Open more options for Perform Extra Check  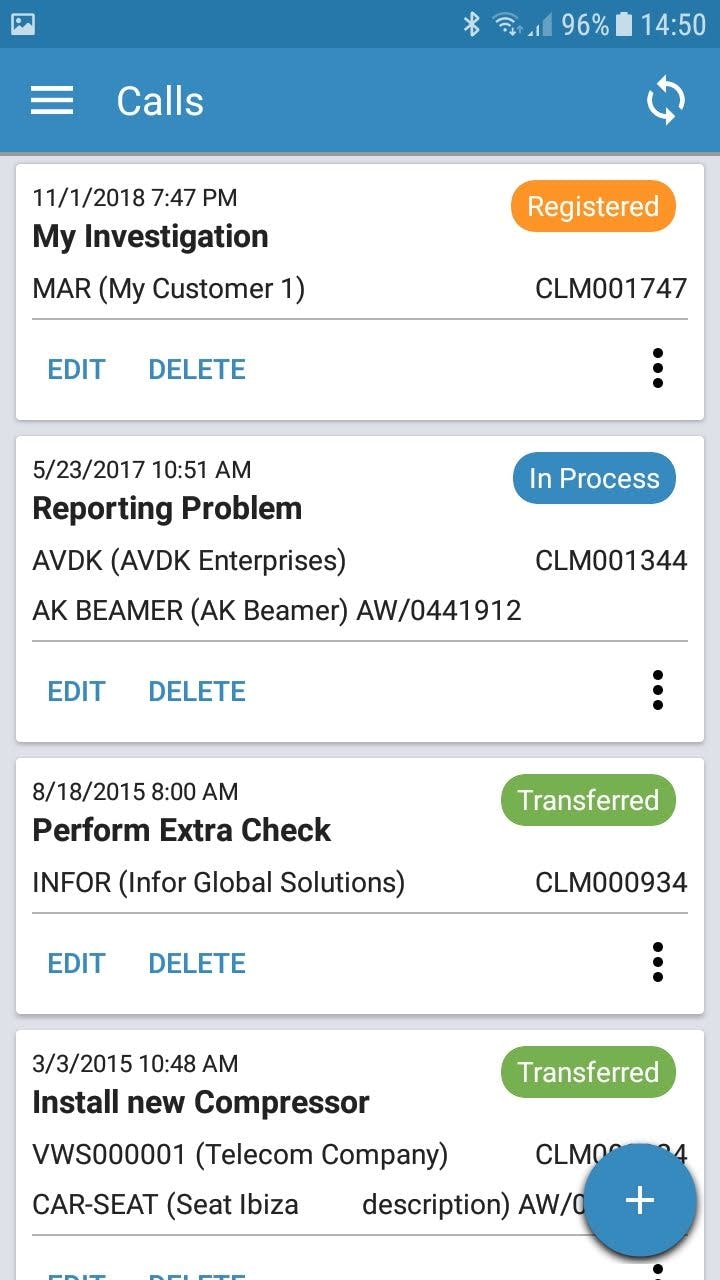coord(657,962)
